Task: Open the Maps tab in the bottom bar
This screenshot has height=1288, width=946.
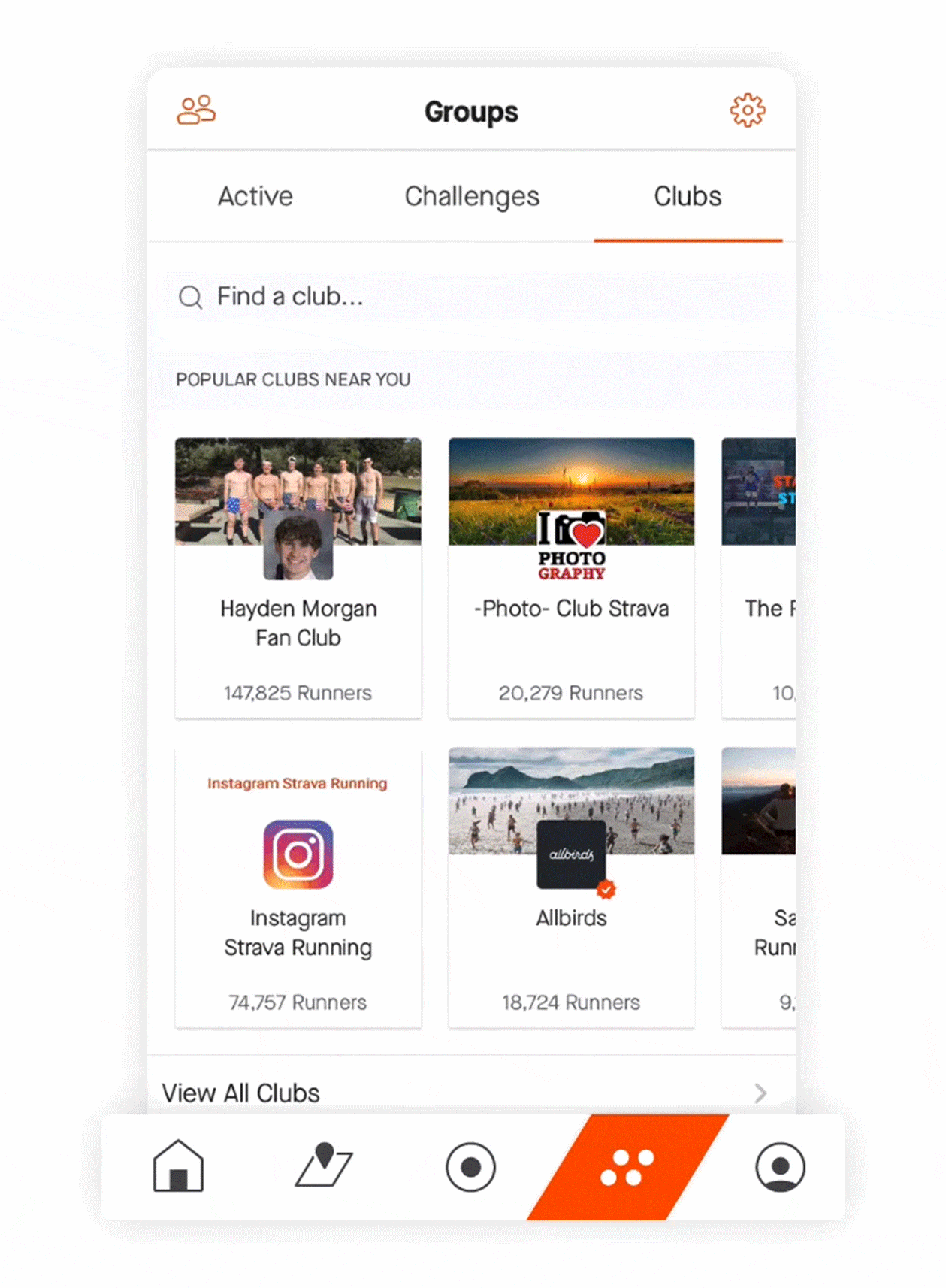Action: (324, 1166)
